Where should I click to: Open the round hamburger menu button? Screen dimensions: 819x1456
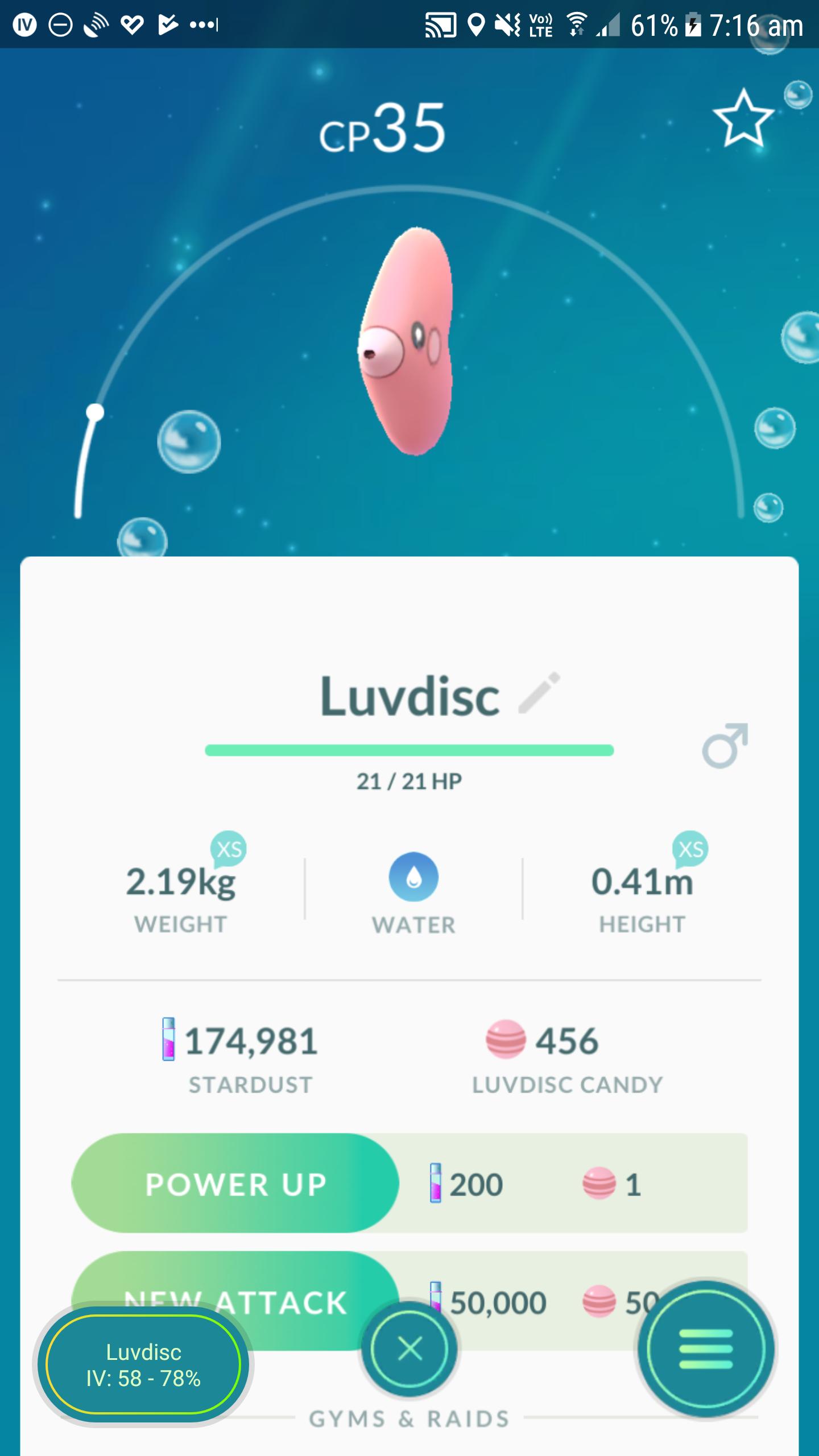[705, 1349]
